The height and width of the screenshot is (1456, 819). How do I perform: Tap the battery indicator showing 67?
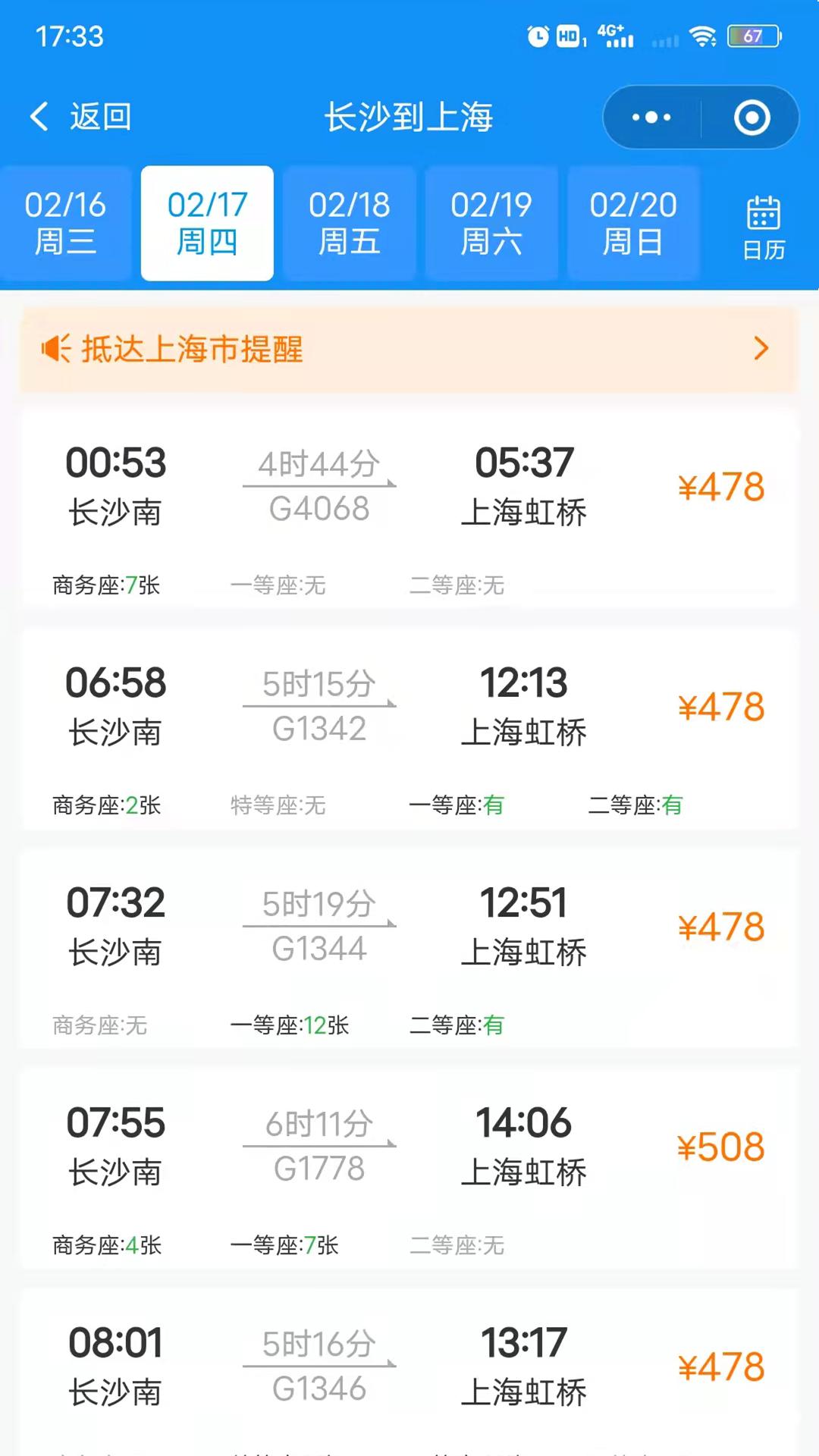(752, 34)
